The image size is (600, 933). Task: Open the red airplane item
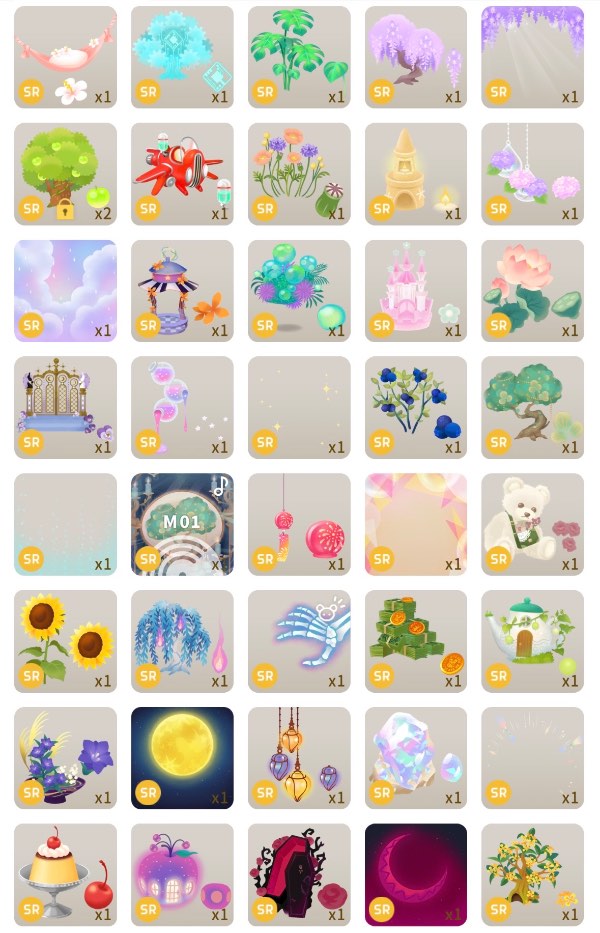click(182, 174)
